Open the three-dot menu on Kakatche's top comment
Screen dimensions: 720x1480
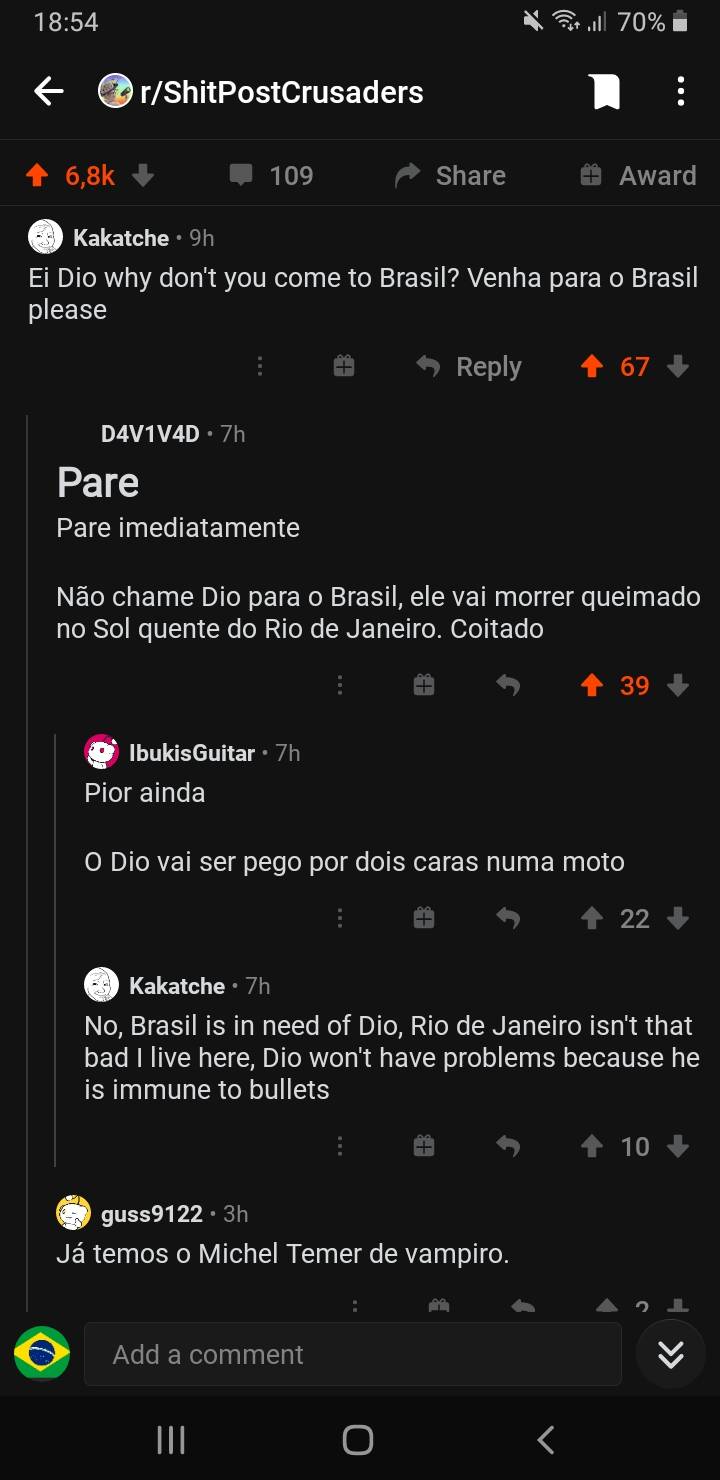pyautogui.click(x=260, y=366)
